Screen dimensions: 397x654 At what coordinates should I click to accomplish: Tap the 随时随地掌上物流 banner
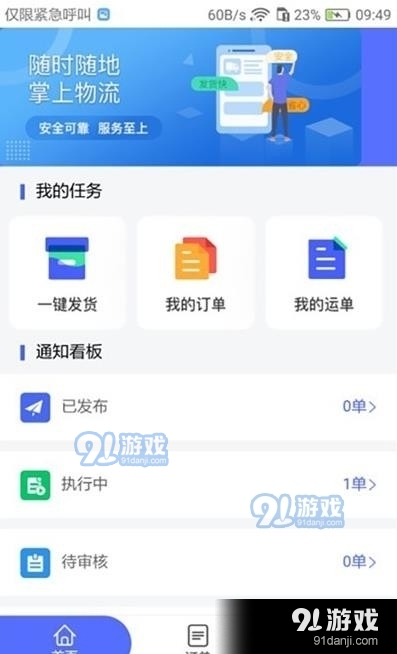tap(180, 97)
